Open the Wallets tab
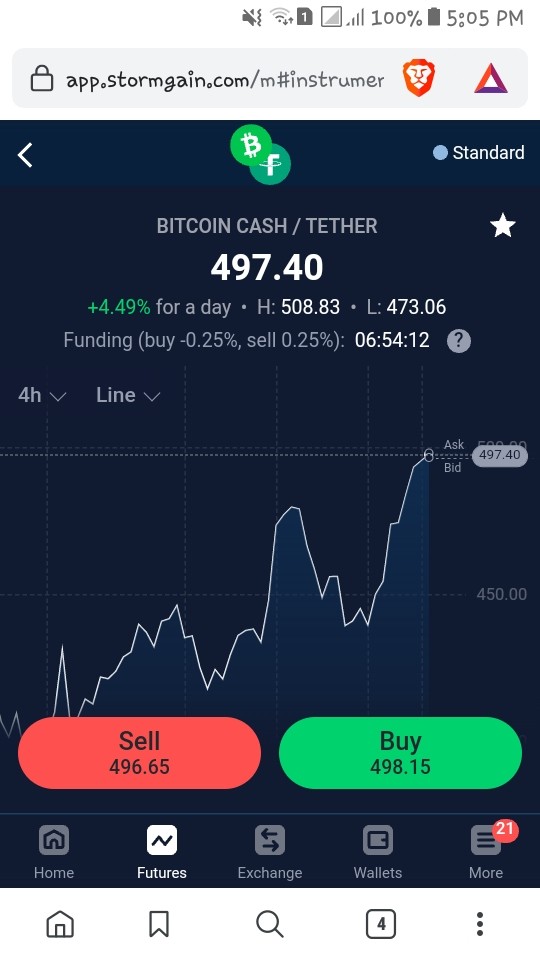540x960 pixels. pyautogui.click(x=378, y=853)
